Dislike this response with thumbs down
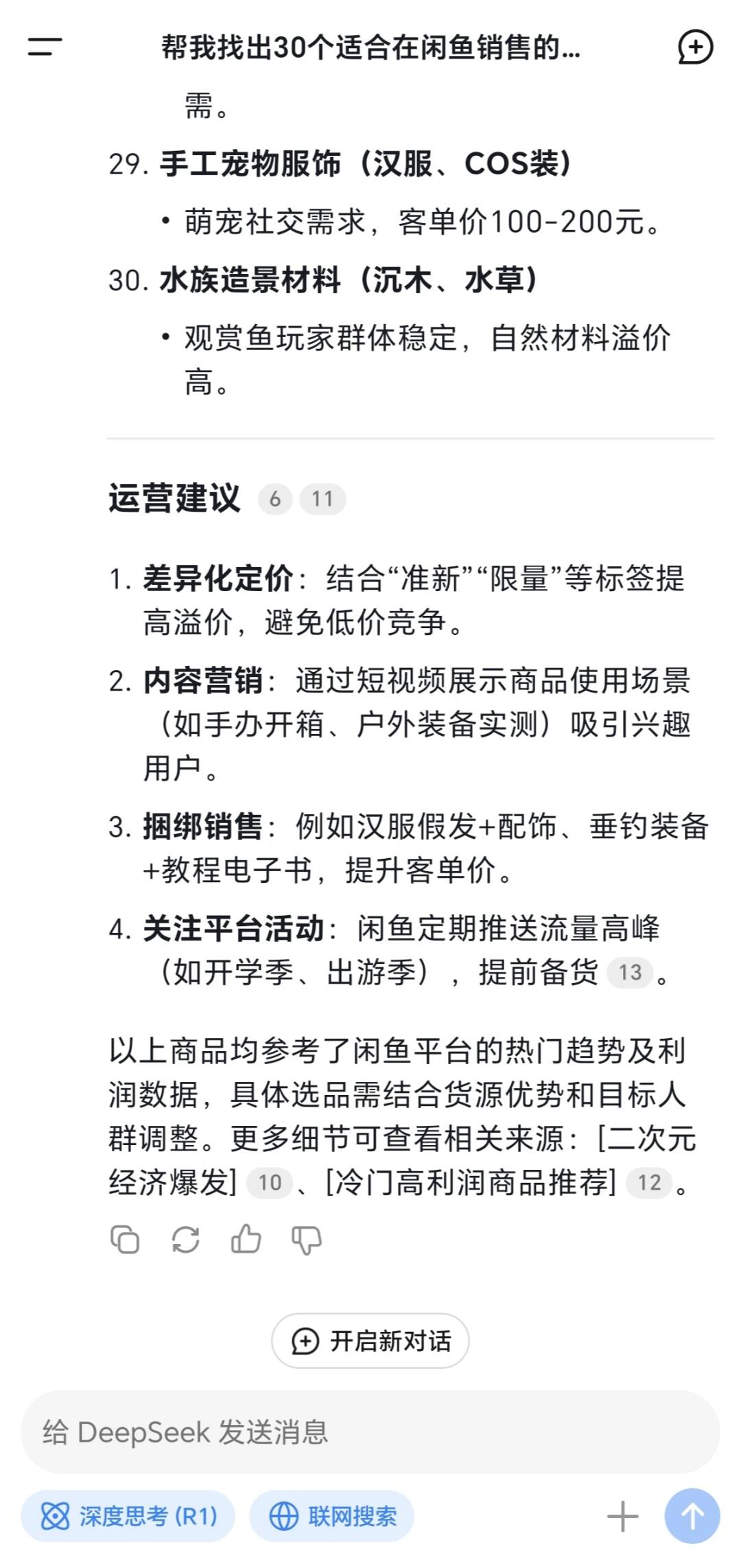Screen dimensions: 741x1568 (x=306, y=1240)
